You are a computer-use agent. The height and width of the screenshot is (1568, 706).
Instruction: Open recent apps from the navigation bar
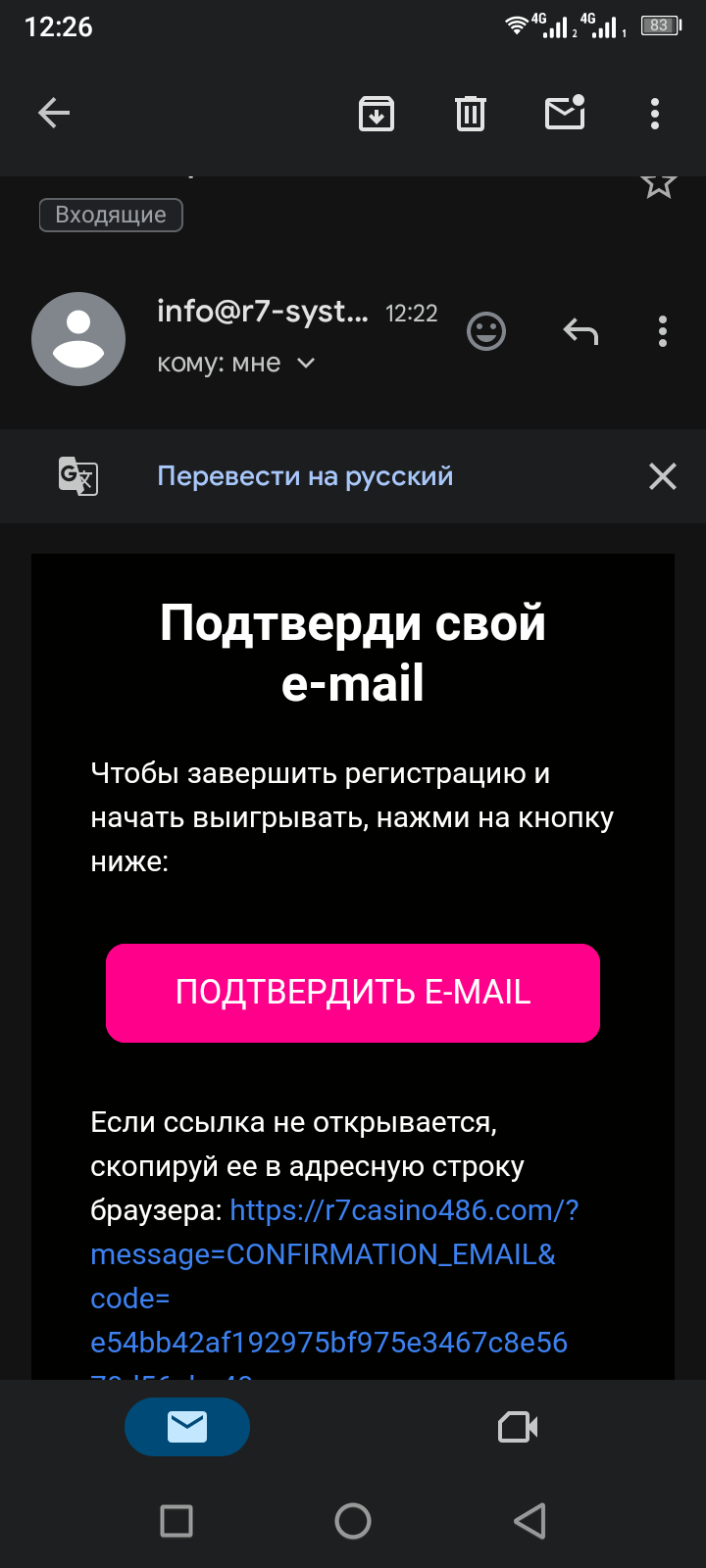pyautogui.click(x=176, y=1521)
